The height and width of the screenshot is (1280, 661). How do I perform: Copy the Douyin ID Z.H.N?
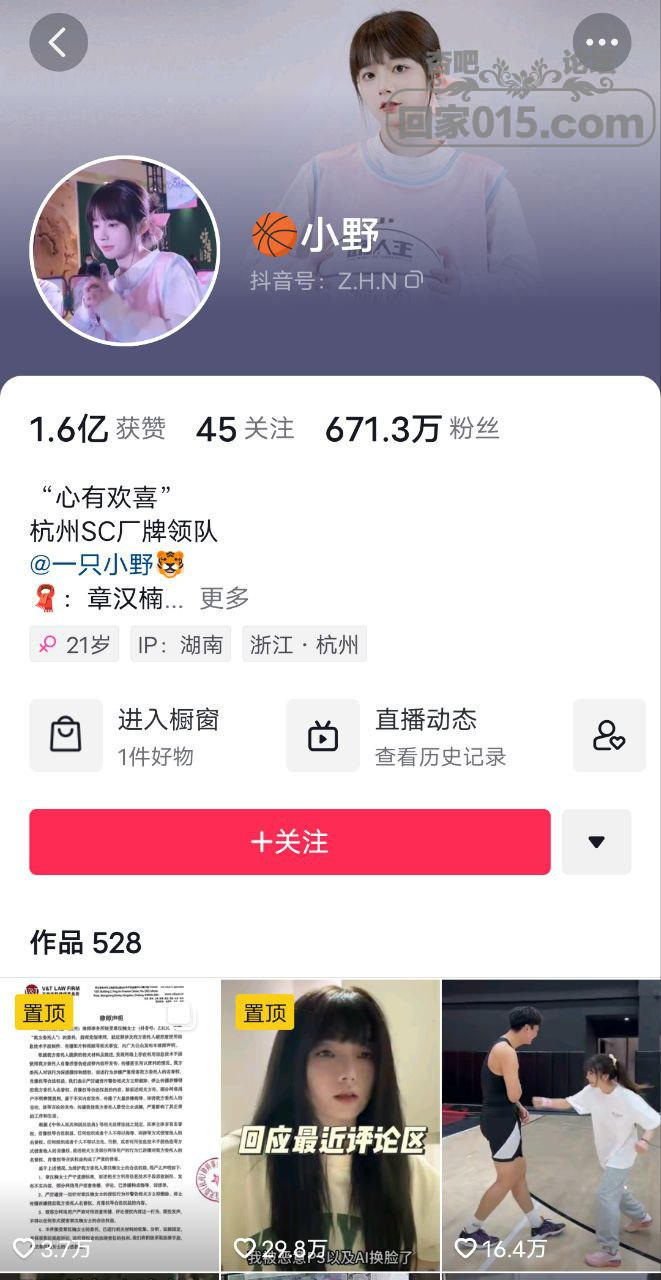(413, 280)
